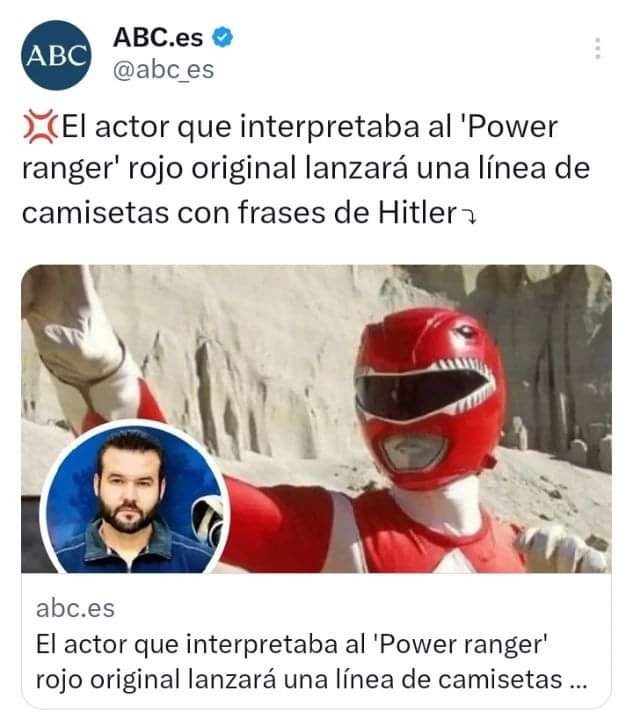Open the tweet overflow menu
633x720 pixels.
[x=597, y=48]
